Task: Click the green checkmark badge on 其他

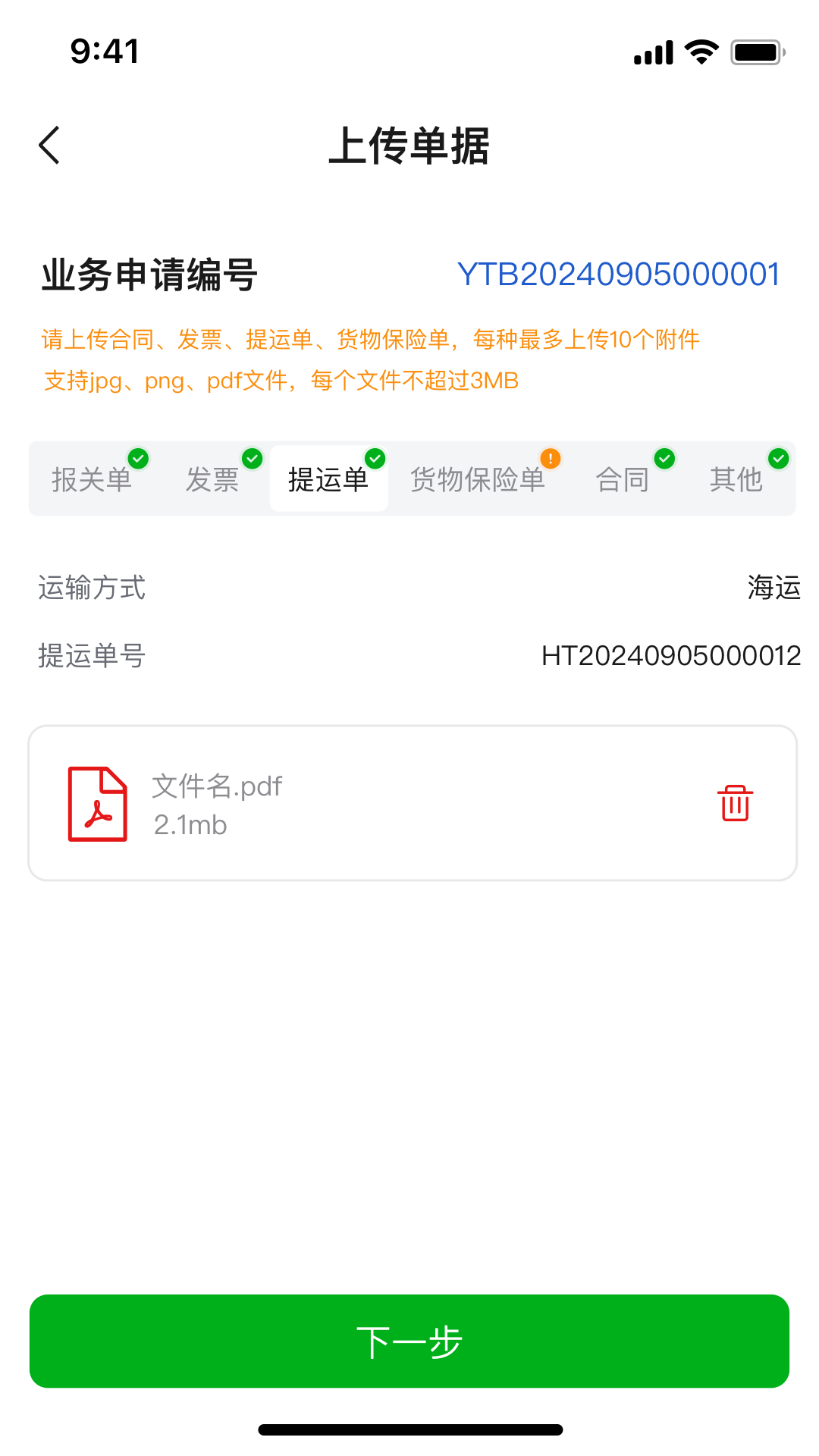Action: [778, 458]
